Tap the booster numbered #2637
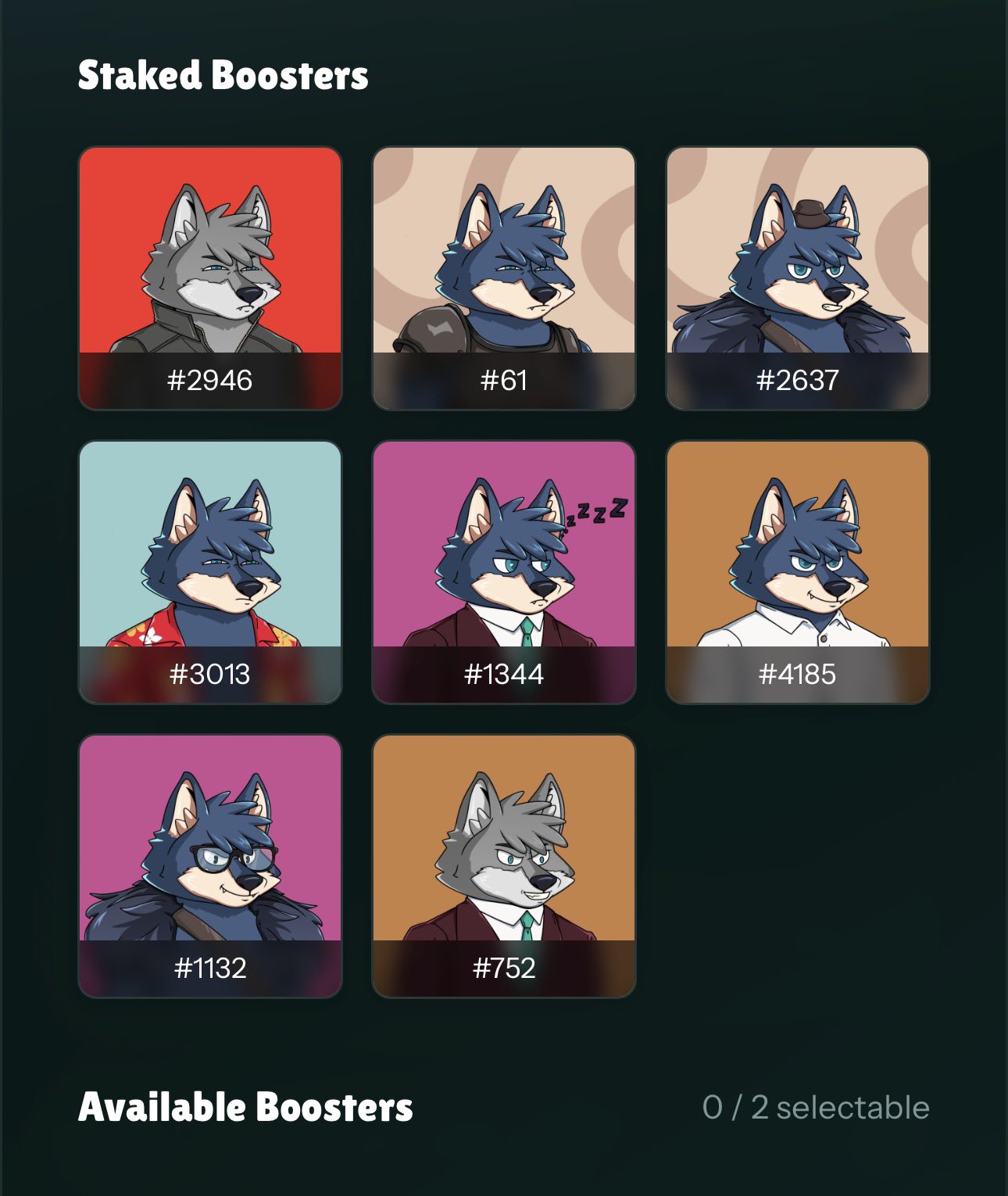Image resolution: width=1008 pixels, height=1196 pixels. click(798, 278)
